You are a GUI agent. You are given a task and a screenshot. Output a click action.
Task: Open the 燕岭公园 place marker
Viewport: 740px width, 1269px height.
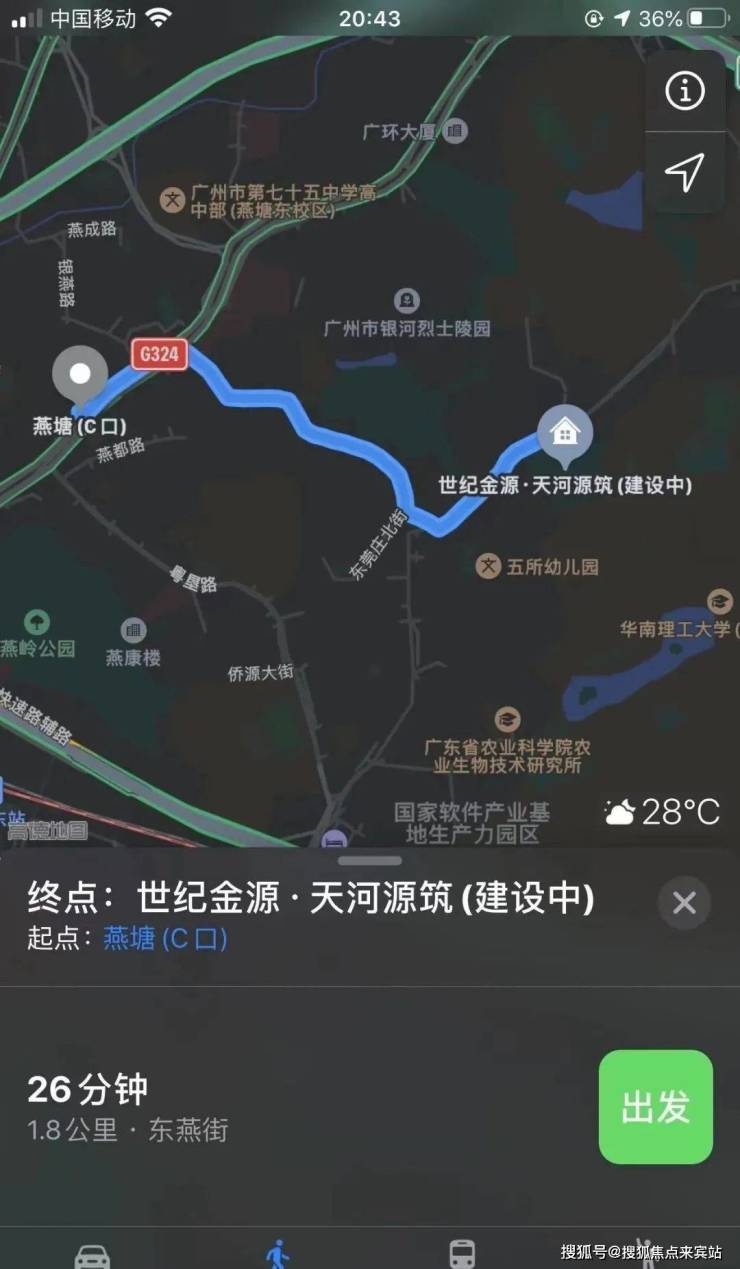[37, 623]
